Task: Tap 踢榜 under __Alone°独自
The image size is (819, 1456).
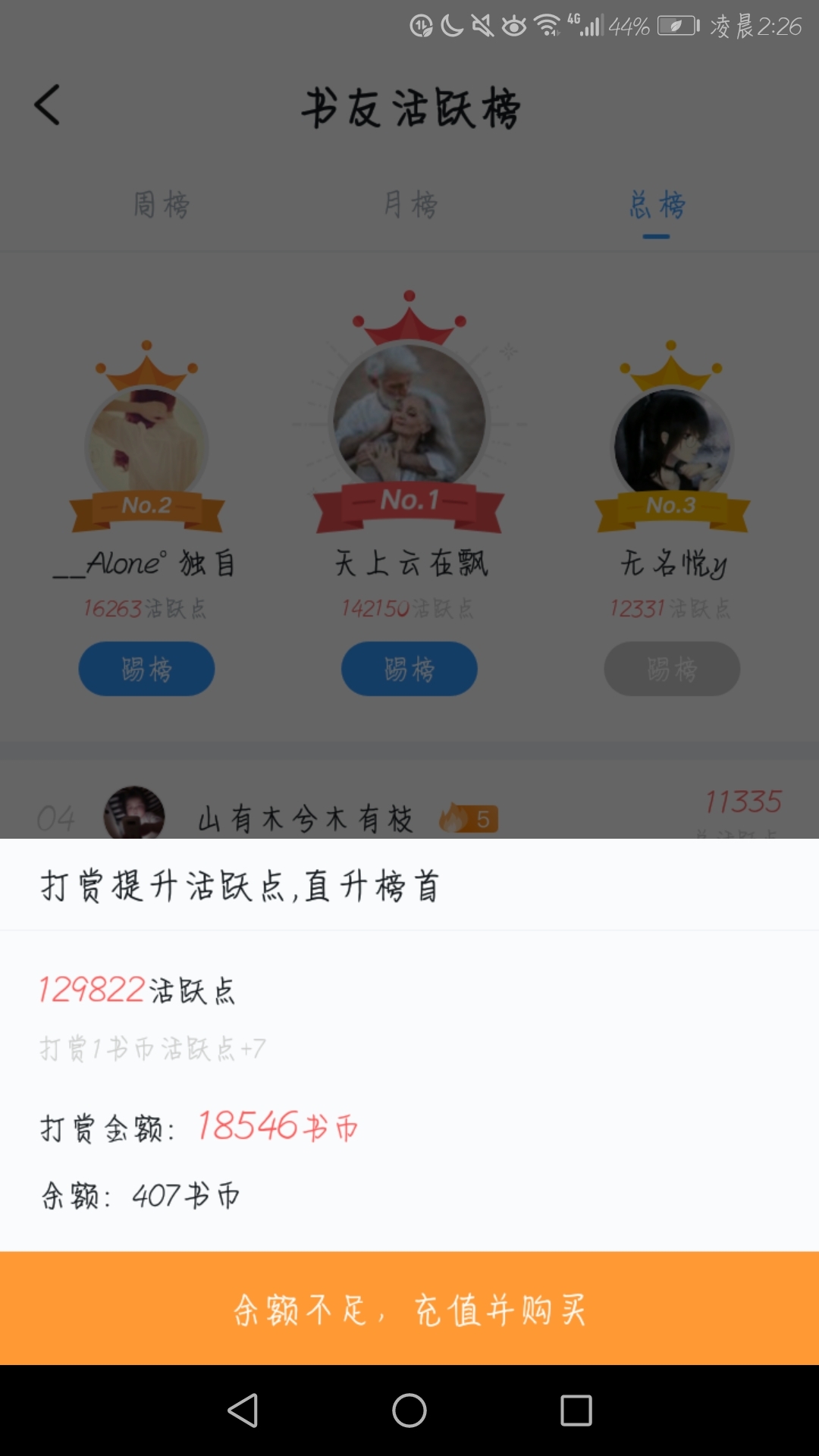Action: (146, 669)
